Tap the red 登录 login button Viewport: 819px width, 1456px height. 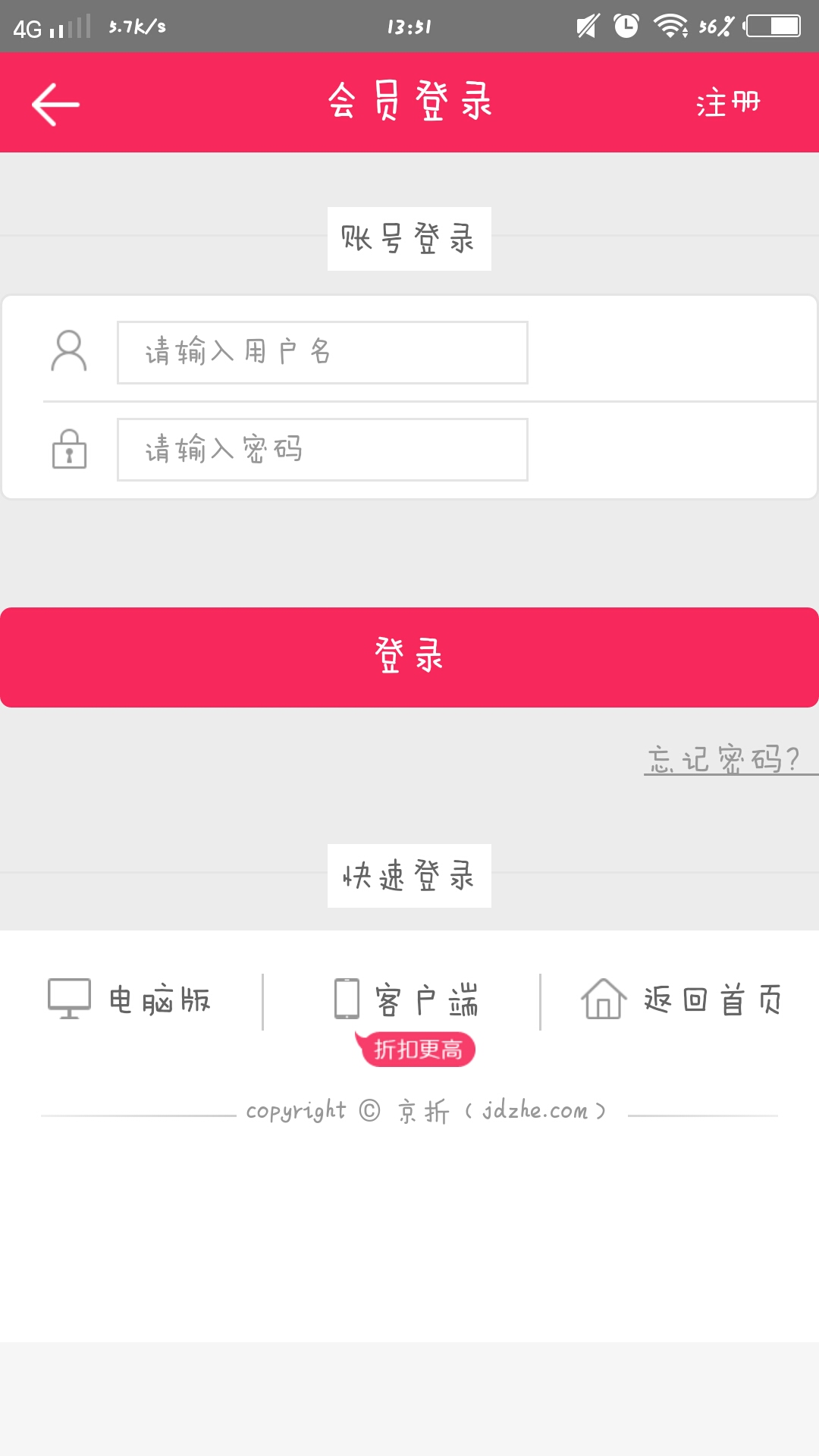pos(409,657)
